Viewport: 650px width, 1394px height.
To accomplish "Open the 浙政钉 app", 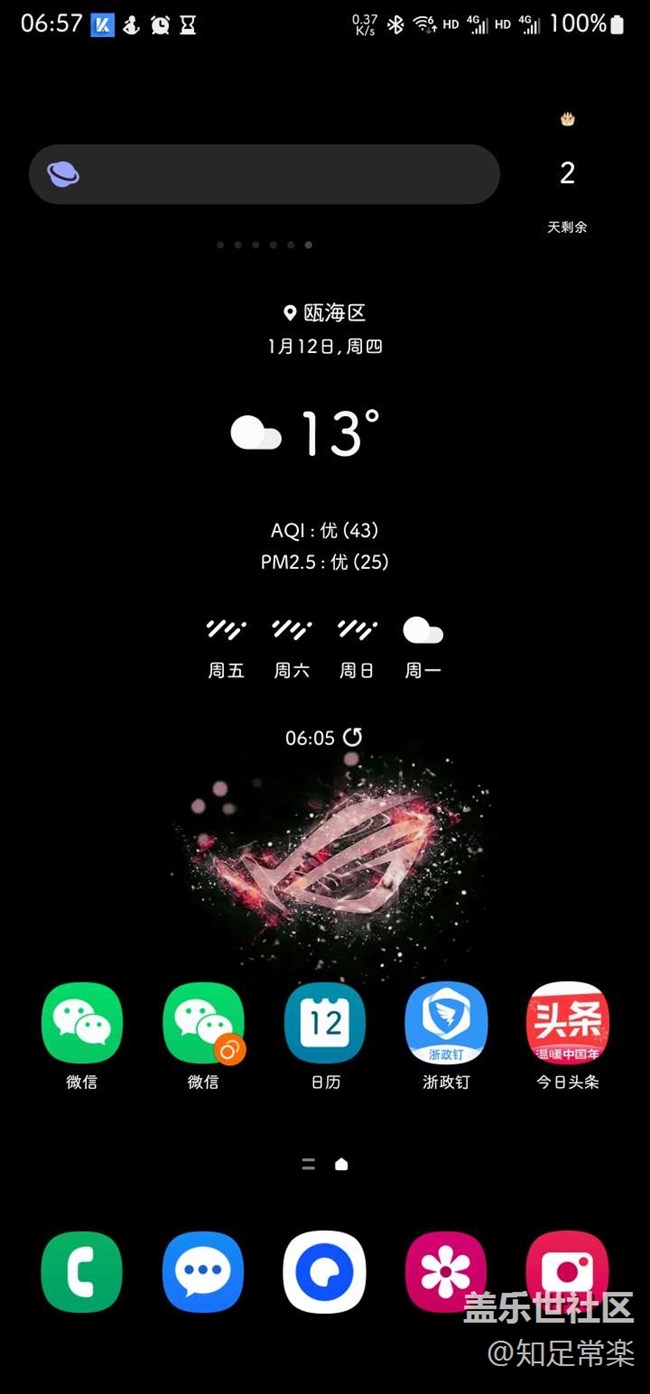I will coord(446,1022).
